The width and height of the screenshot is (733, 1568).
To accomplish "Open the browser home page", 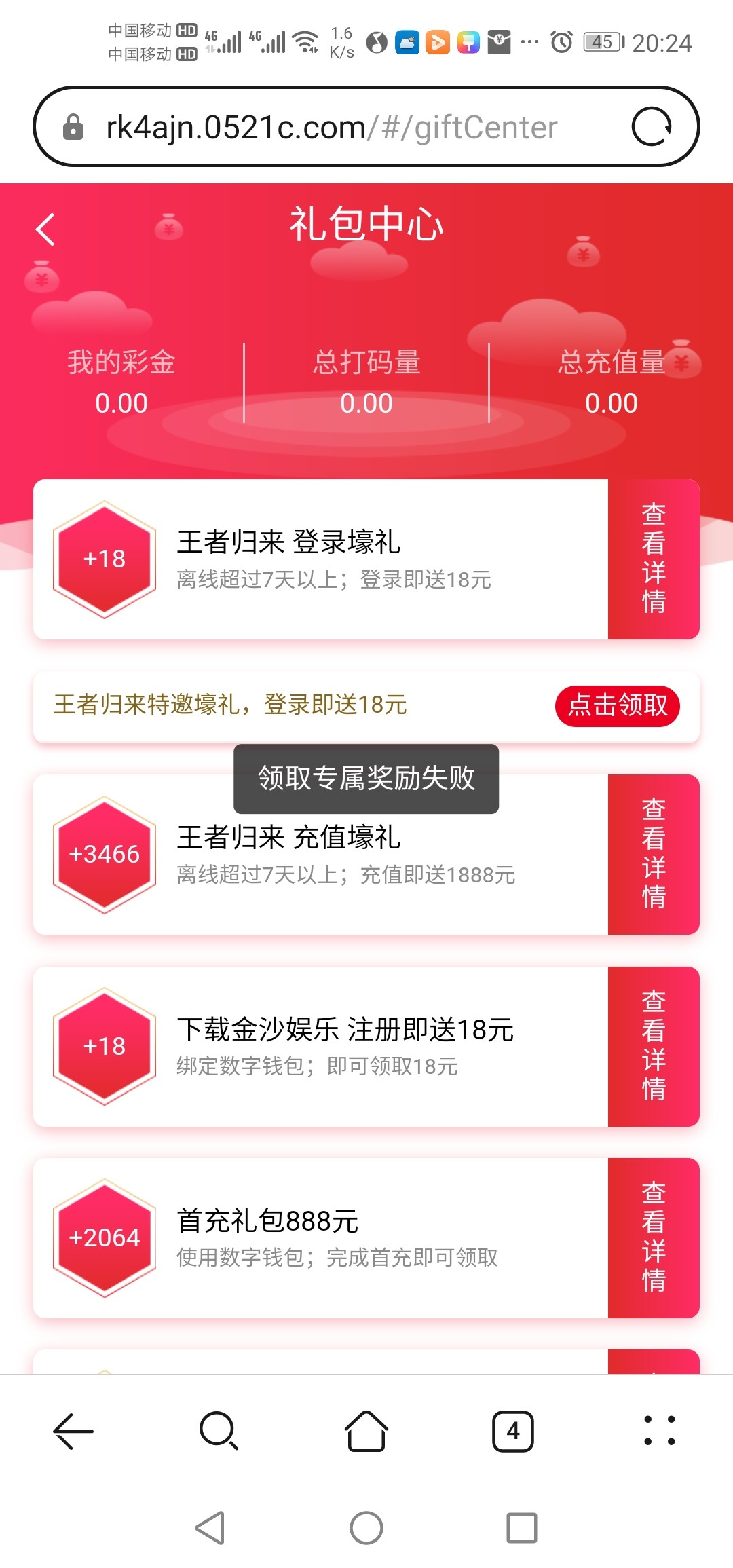I will (x=366, y=1431).
